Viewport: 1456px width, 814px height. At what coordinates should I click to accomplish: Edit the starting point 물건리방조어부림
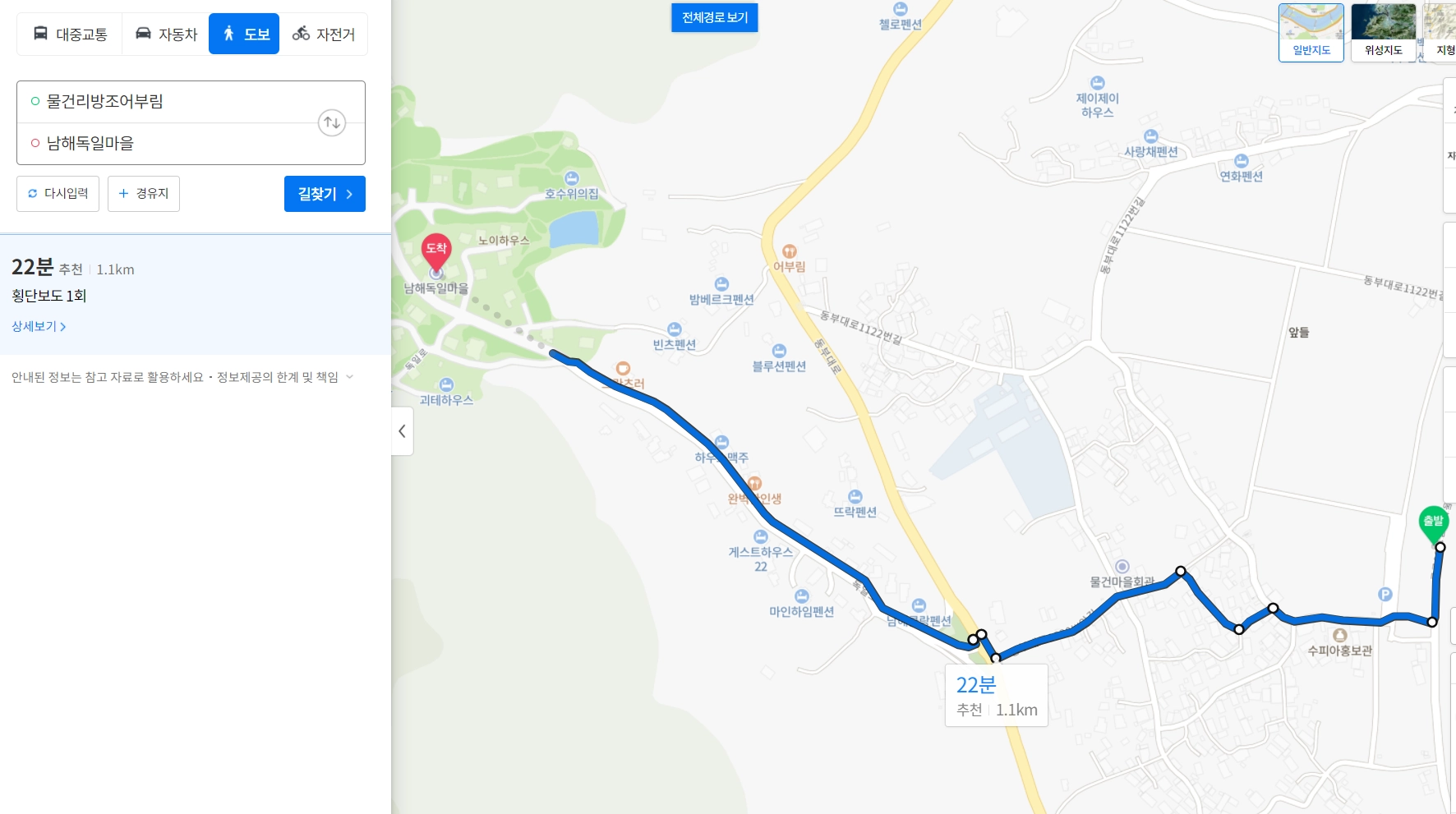[164, 101]
